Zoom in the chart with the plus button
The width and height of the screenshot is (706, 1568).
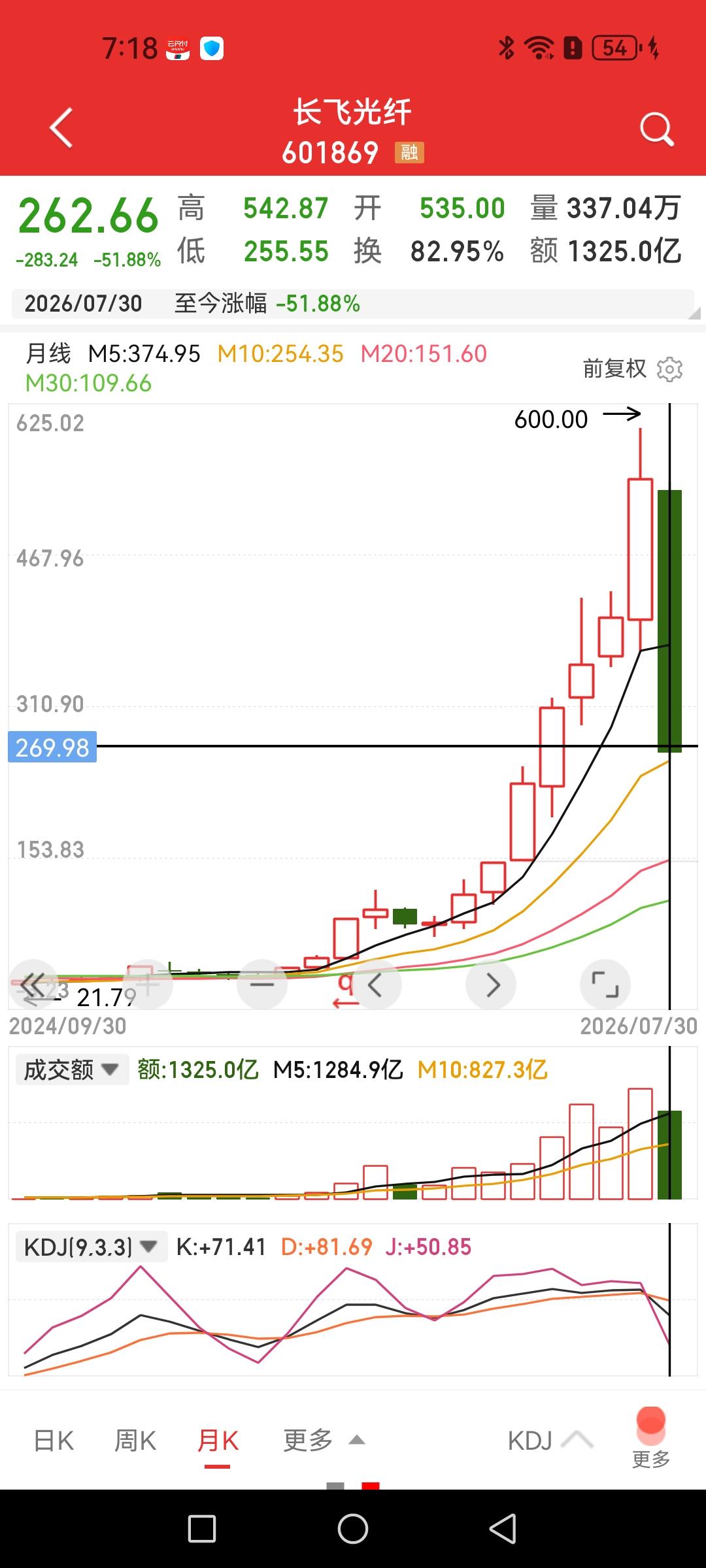(x=148, y=984)
